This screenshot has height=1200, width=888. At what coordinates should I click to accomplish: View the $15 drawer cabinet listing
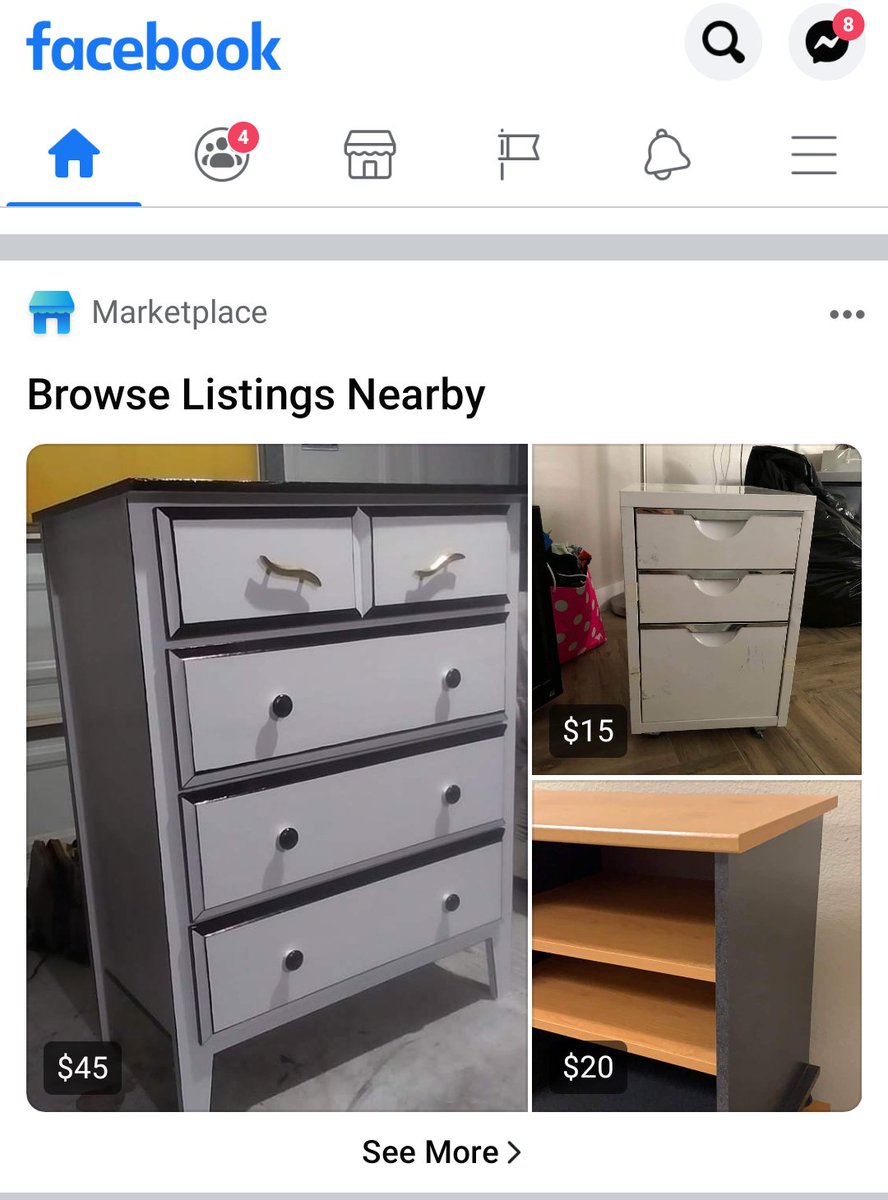pos(696,609)
